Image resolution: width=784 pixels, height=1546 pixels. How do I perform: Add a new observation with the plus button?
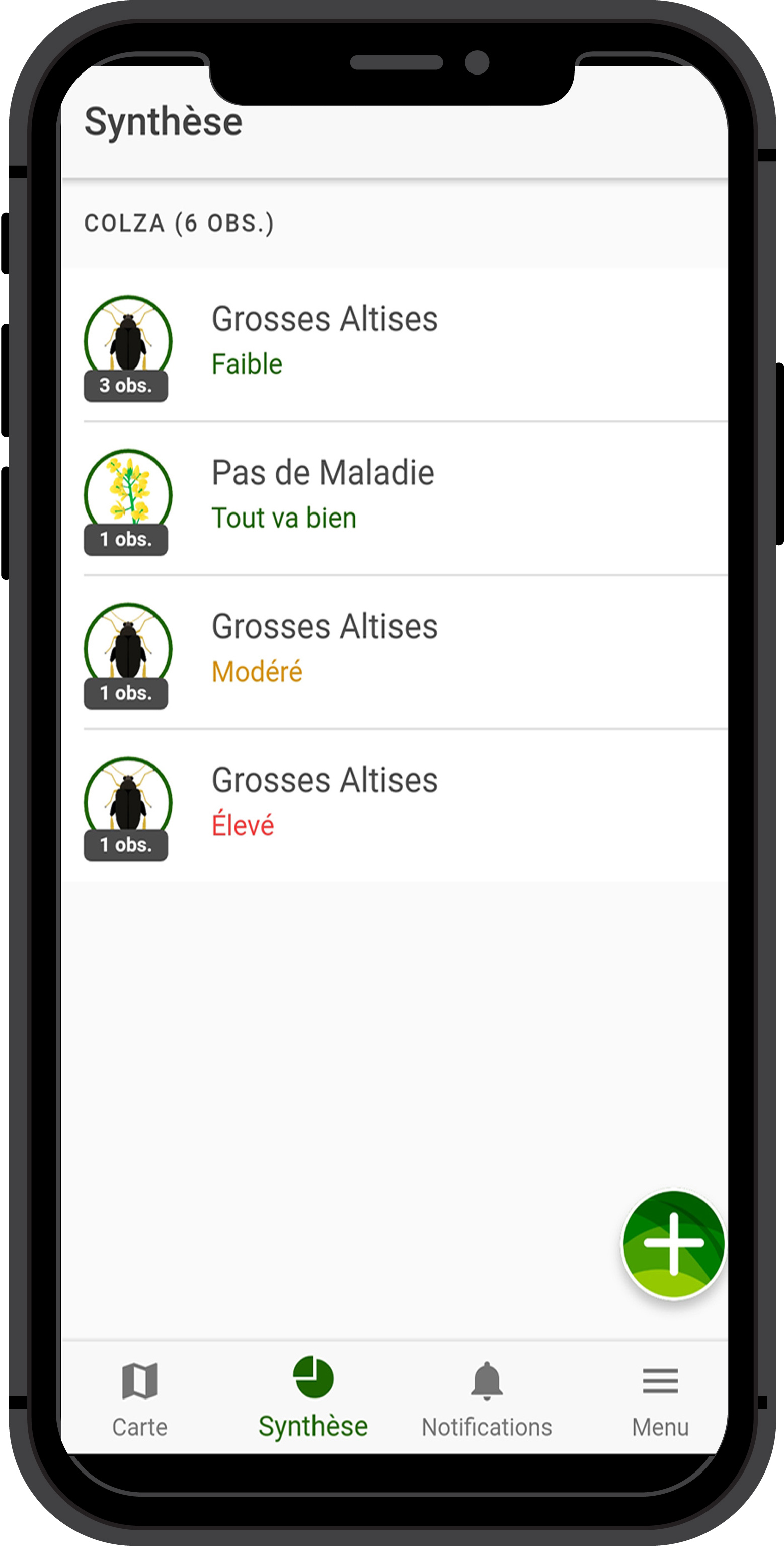pos(673,1243)
